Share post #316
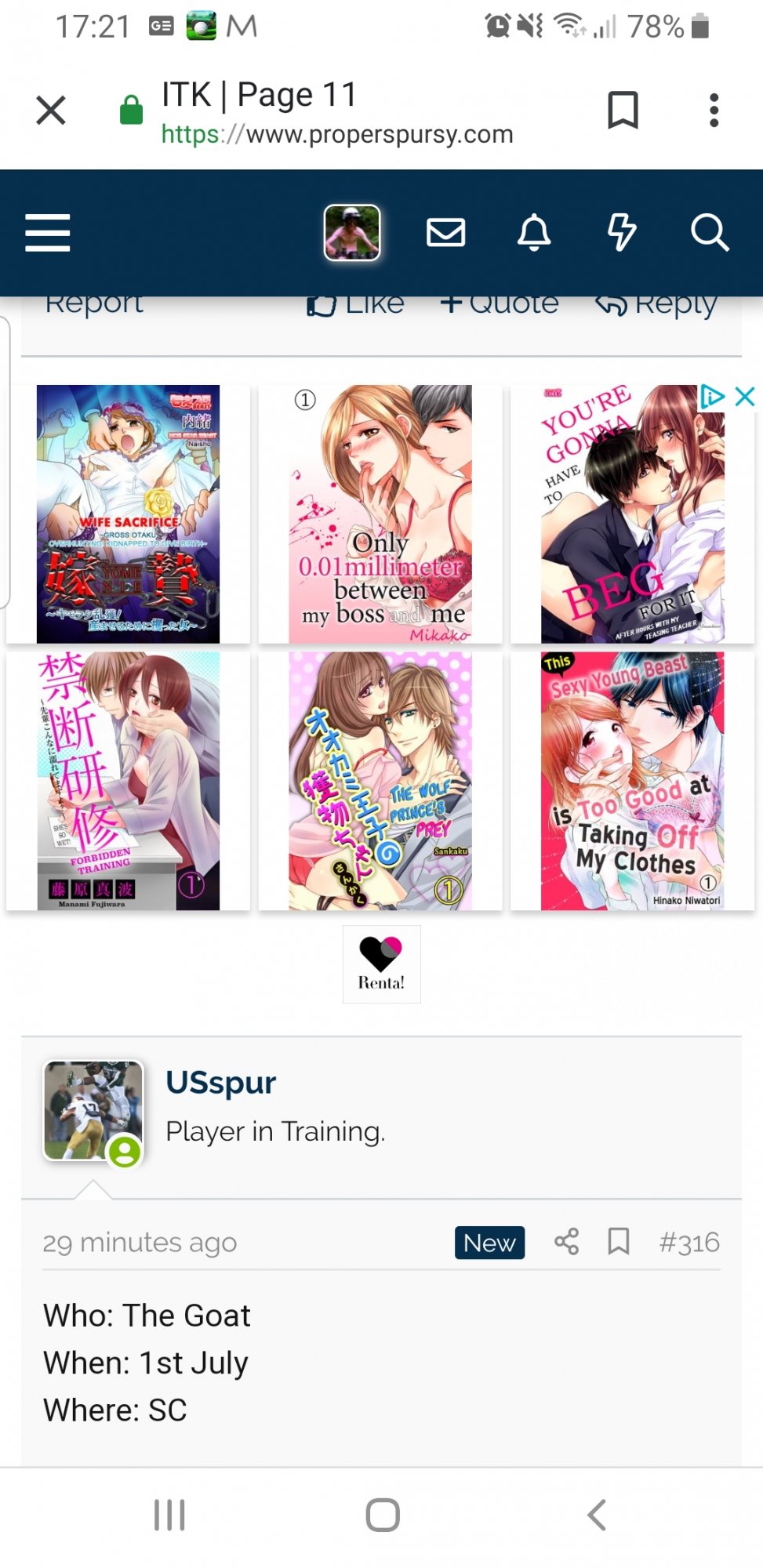 tap(566, 1242)
